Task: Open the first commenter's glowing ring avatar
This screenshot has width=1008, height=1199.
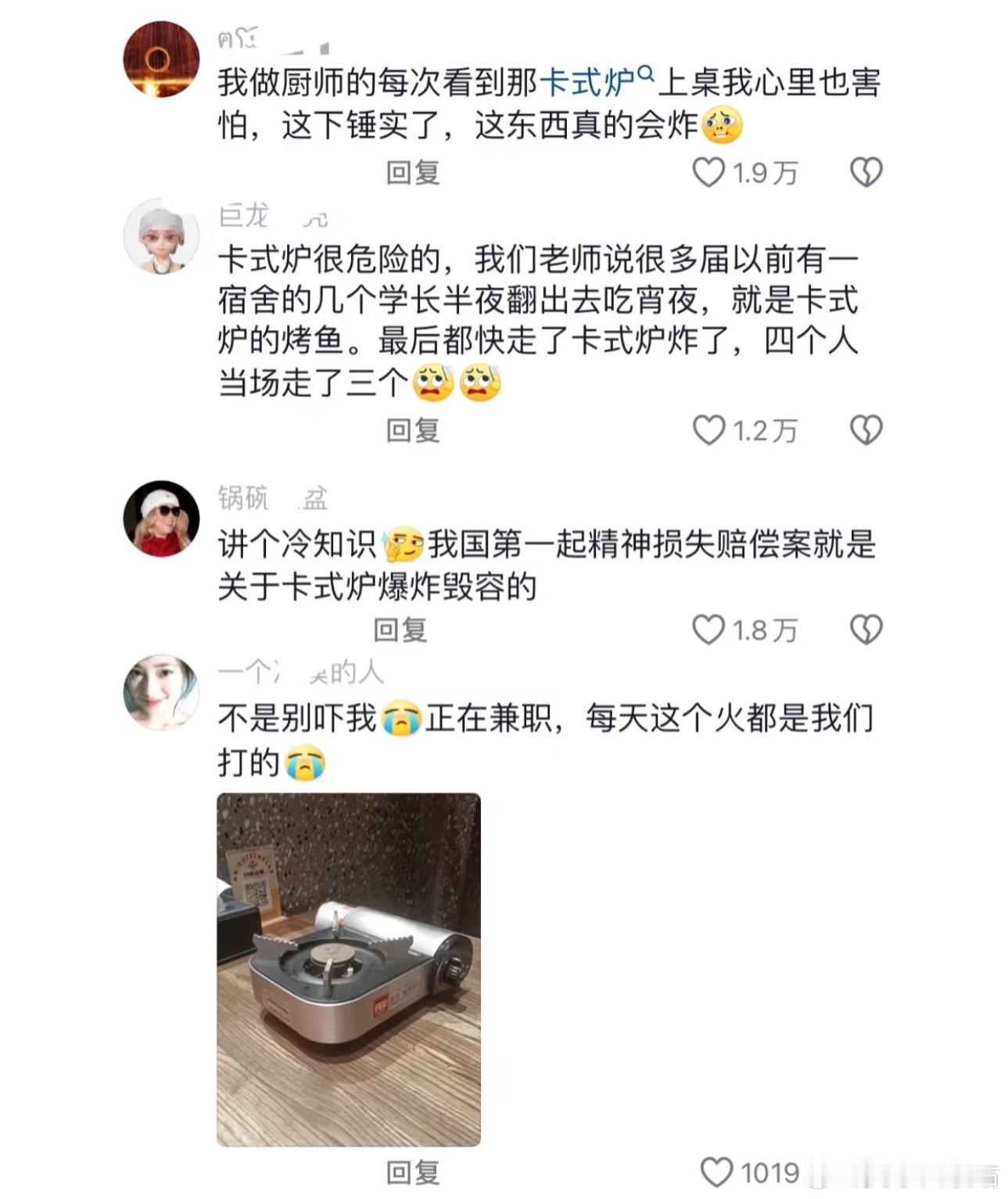Action: 162,59
